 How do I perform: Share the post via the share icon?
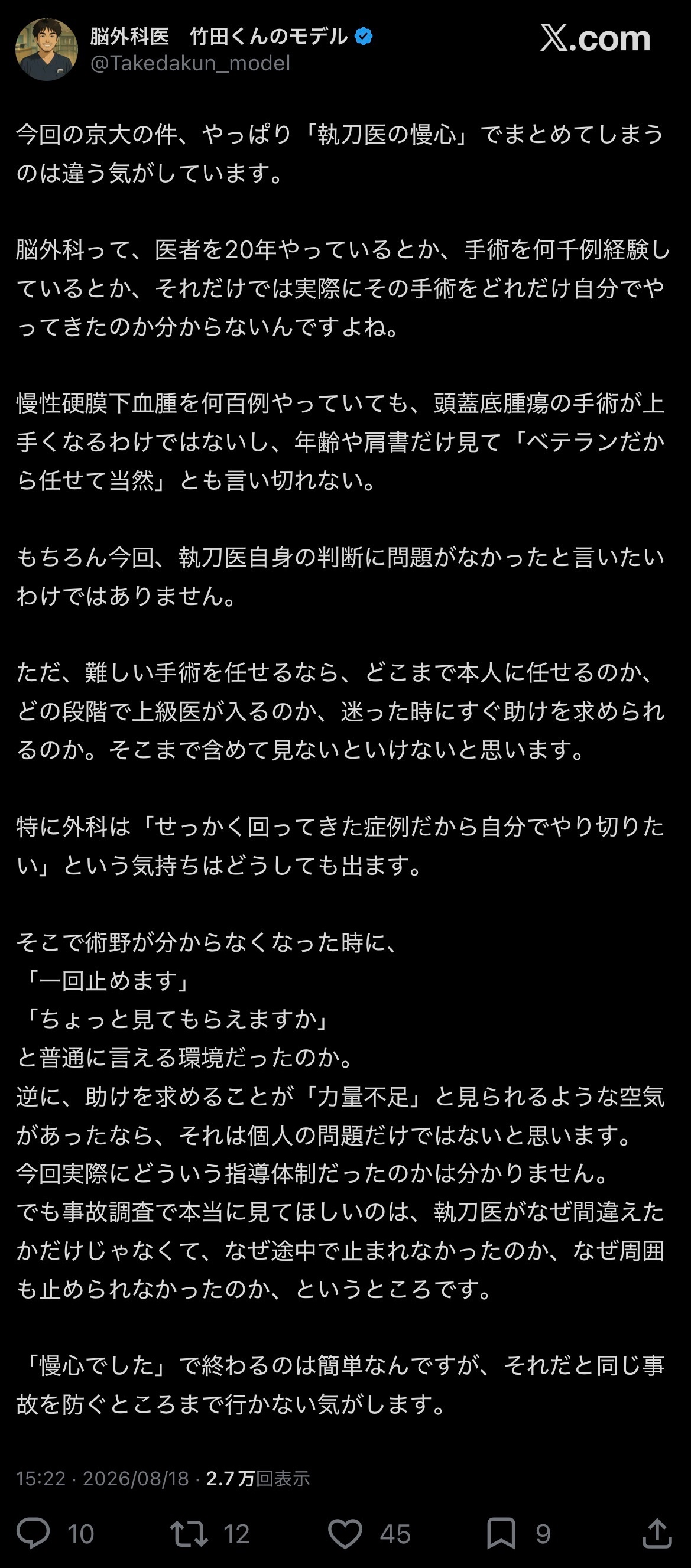tap(657, 1533)
